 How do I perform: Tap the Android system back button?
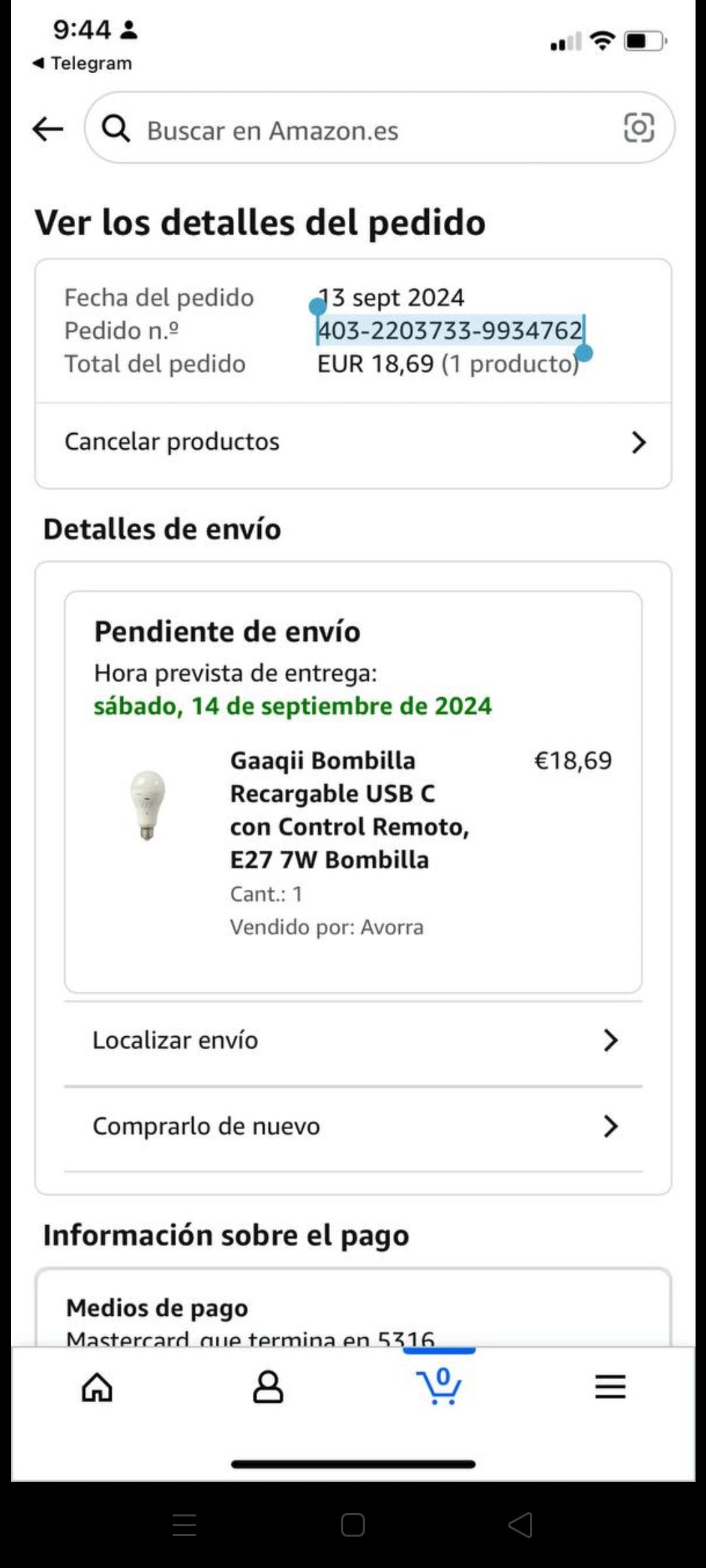[520, 1525]
